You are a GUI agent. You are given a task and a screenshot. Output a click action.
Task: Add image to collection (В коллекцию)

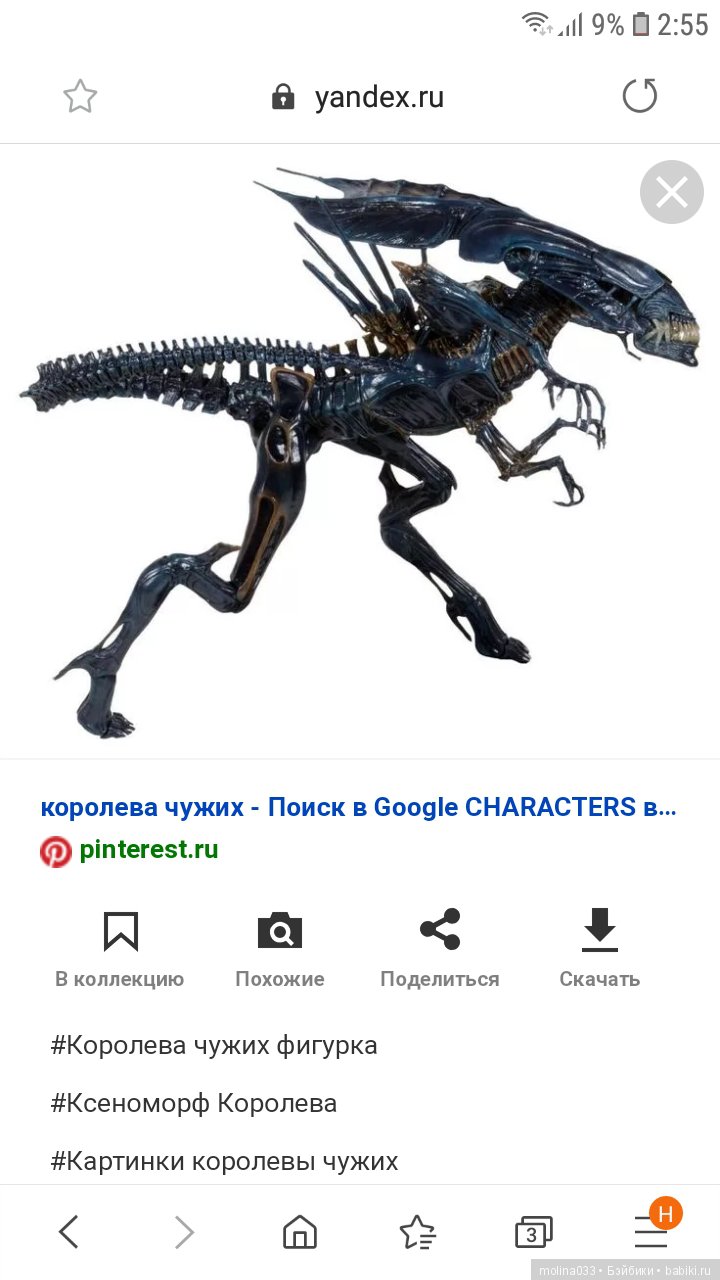pyautogui.click(x=120, y=949)
